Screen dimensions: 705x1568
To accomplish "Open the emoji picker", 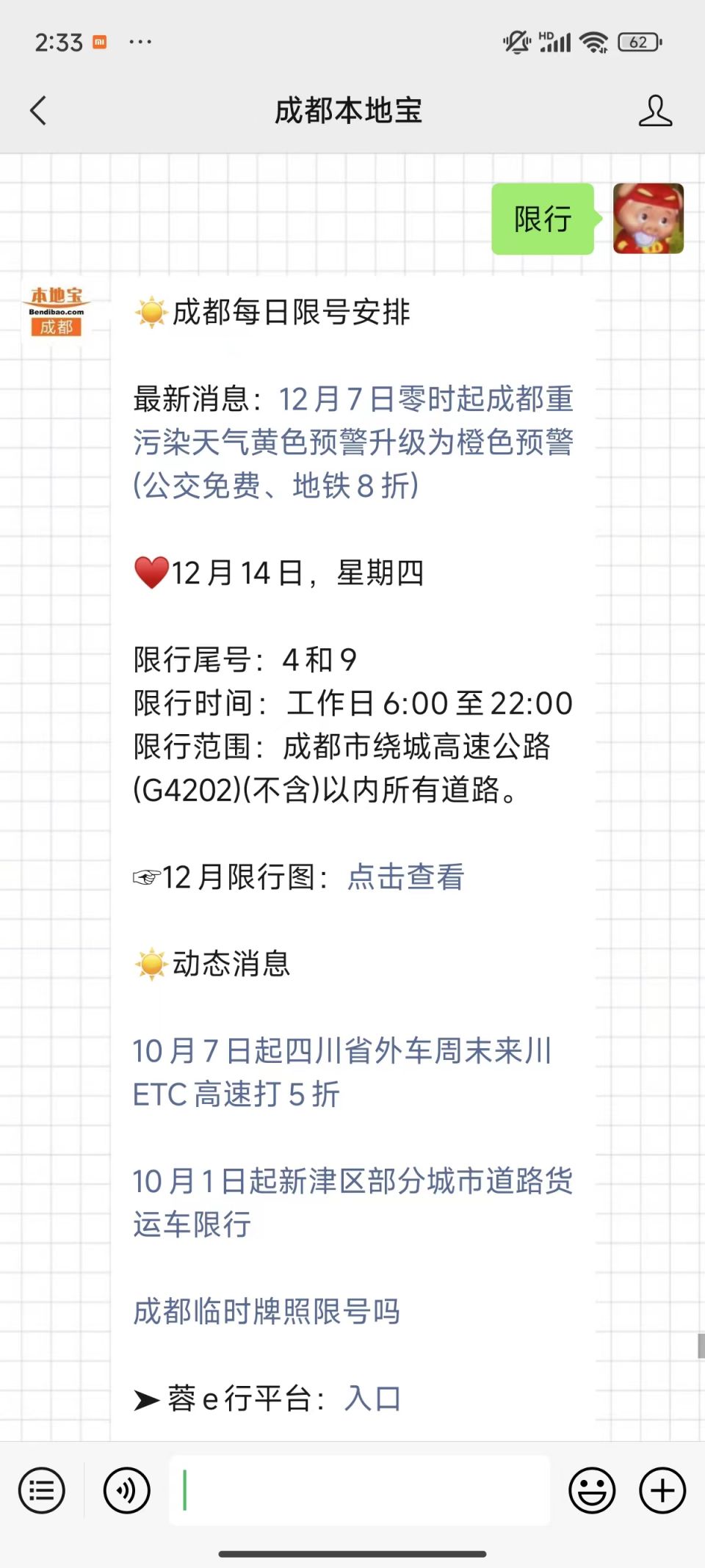I will click(592, 1490).
